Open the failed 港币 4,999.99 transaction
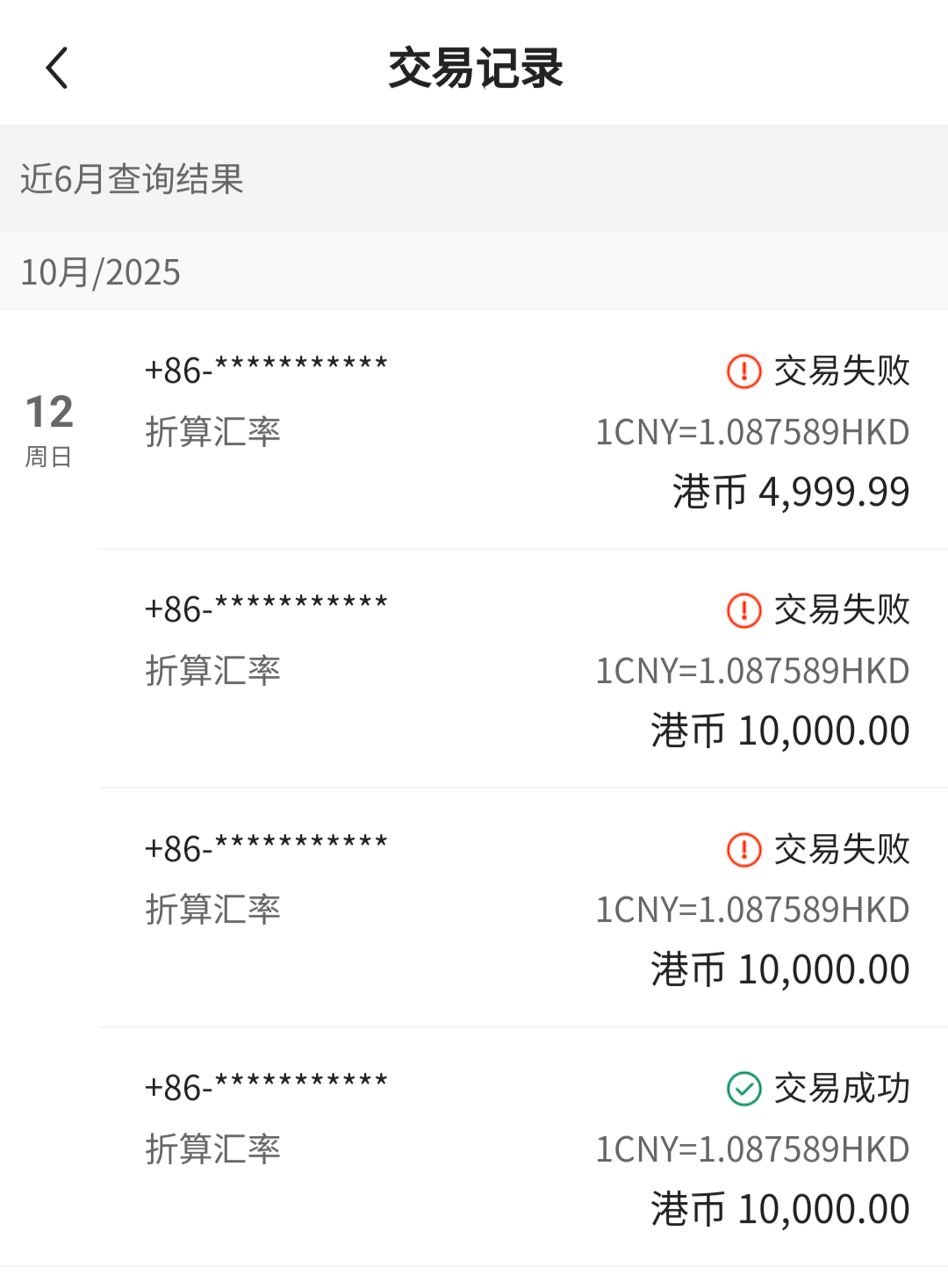 [527, 430]
